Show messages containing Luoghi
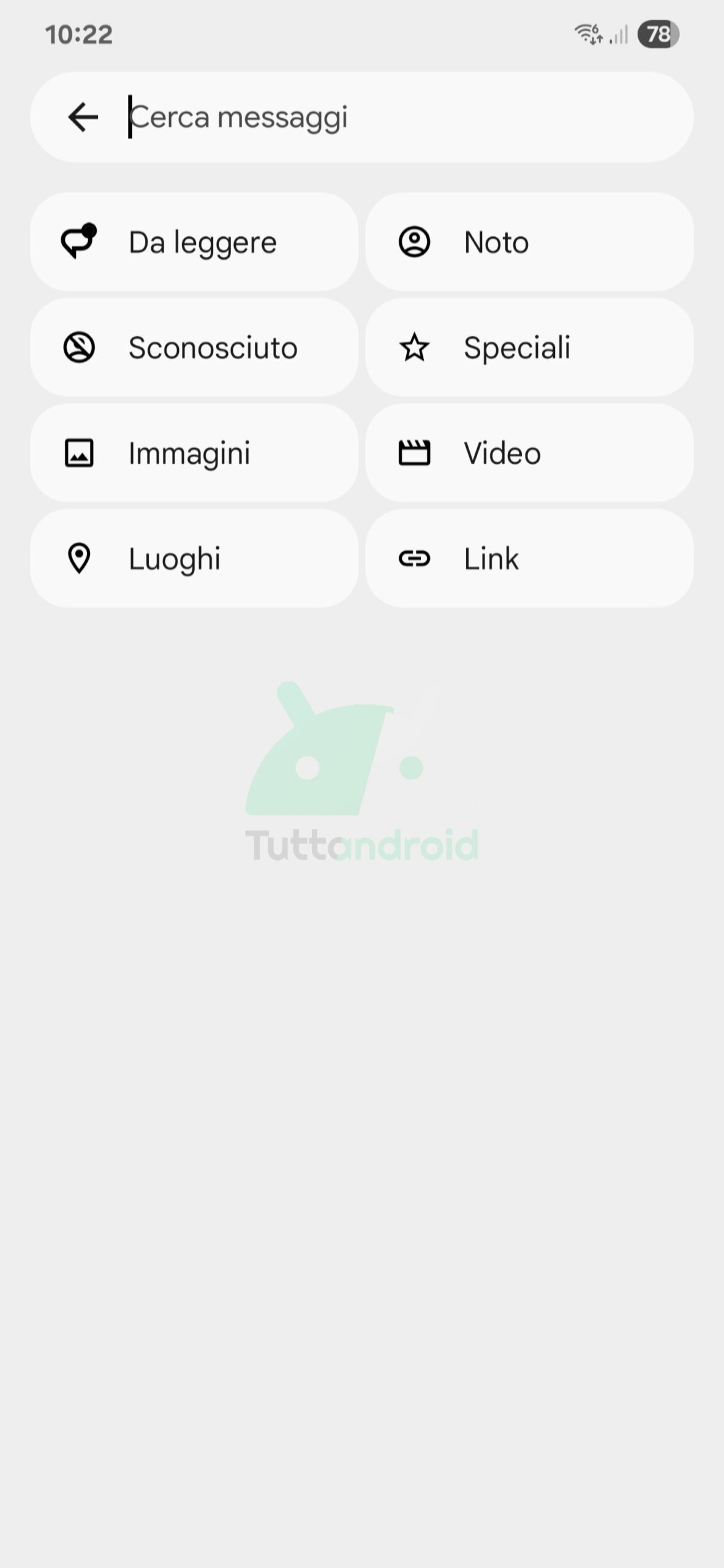 (x=194, y=558)
